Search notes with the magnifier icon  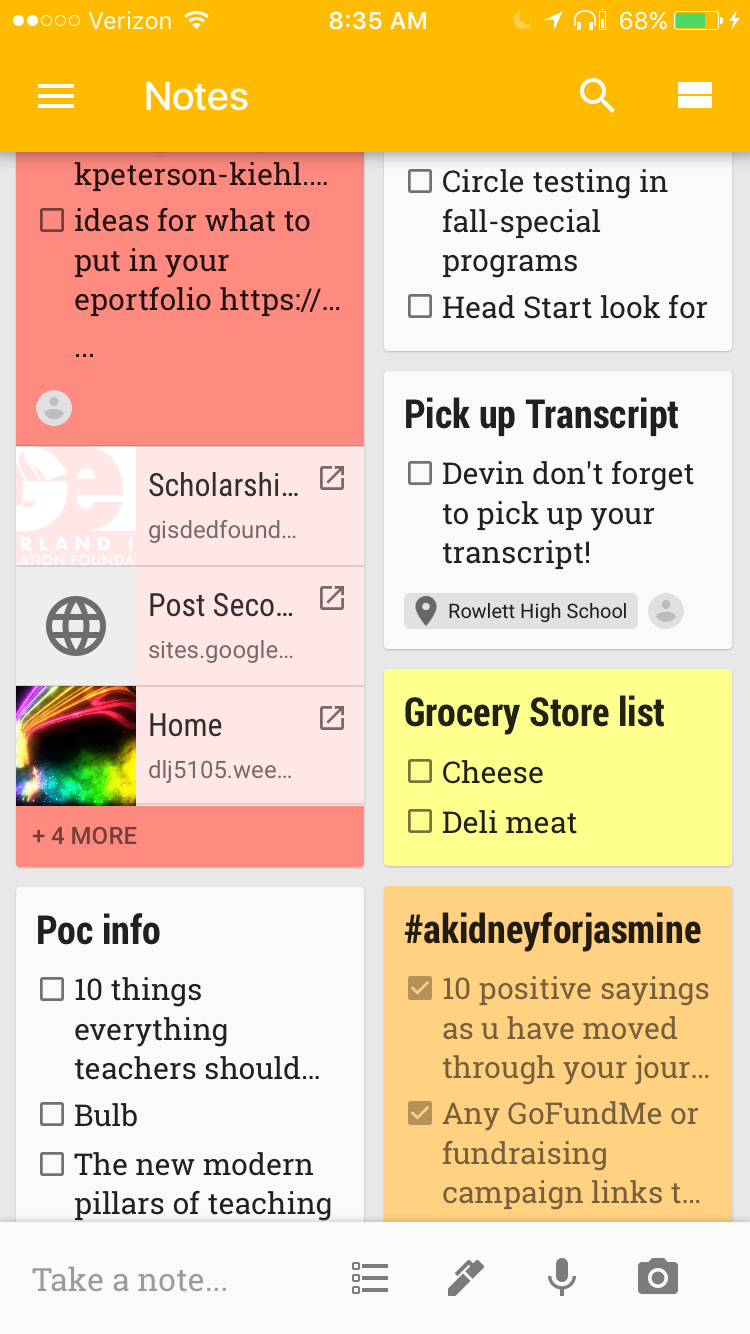(597, 96)
